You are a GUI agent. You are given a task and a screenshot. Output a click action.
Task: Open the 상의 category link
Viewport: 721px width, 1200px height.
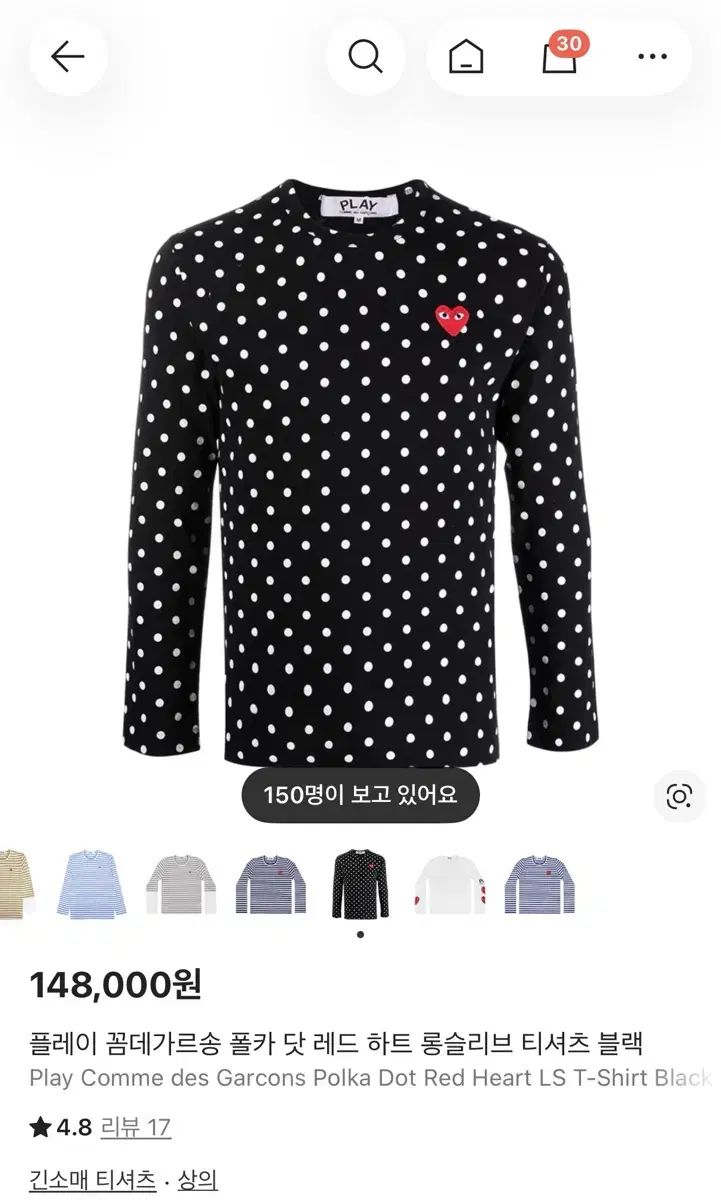(198, 1180)
